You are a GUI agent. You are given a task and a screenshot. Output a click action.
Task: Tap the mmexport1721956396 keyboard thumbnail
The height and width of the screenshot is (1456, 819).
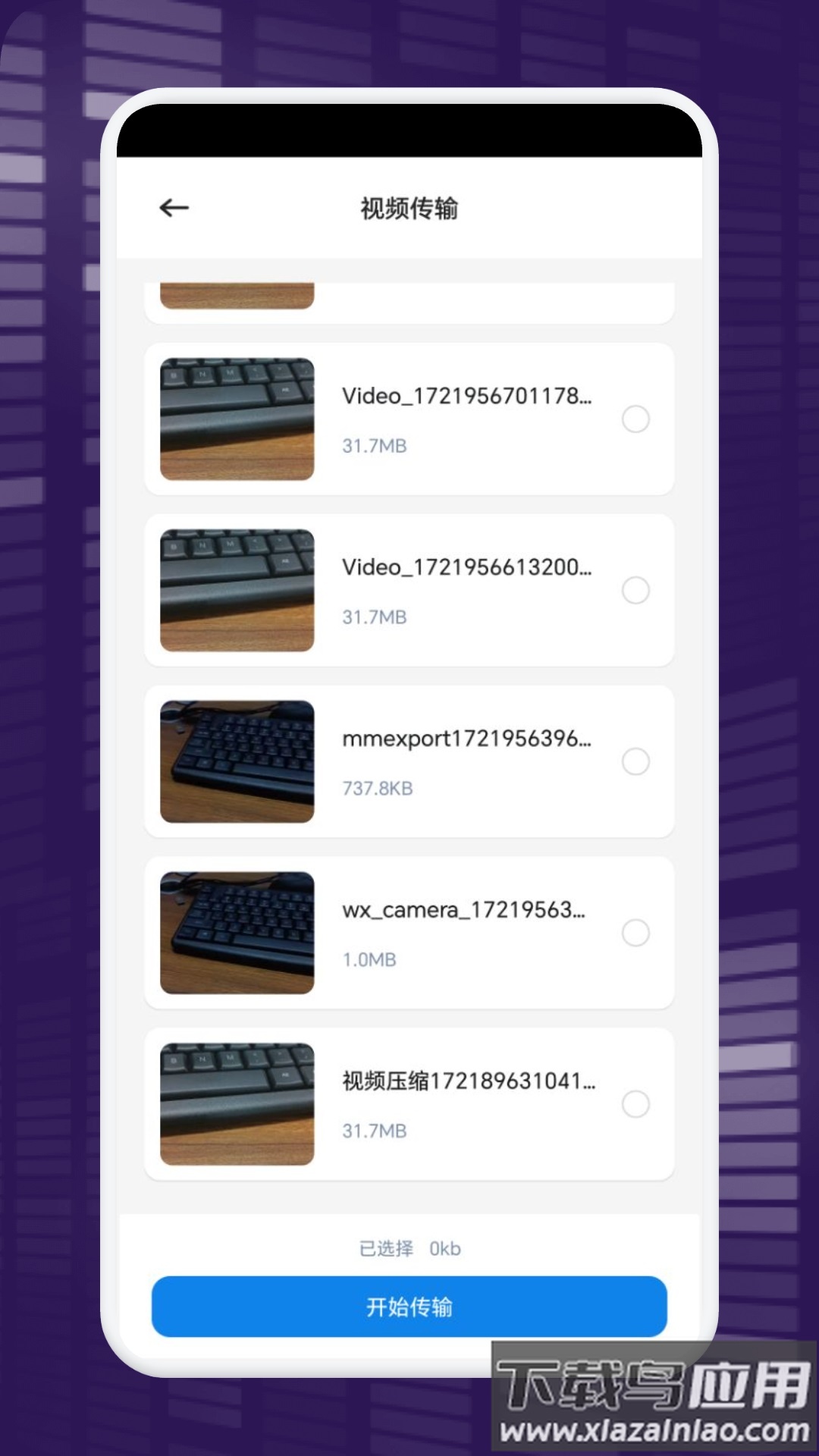point(236,762)
